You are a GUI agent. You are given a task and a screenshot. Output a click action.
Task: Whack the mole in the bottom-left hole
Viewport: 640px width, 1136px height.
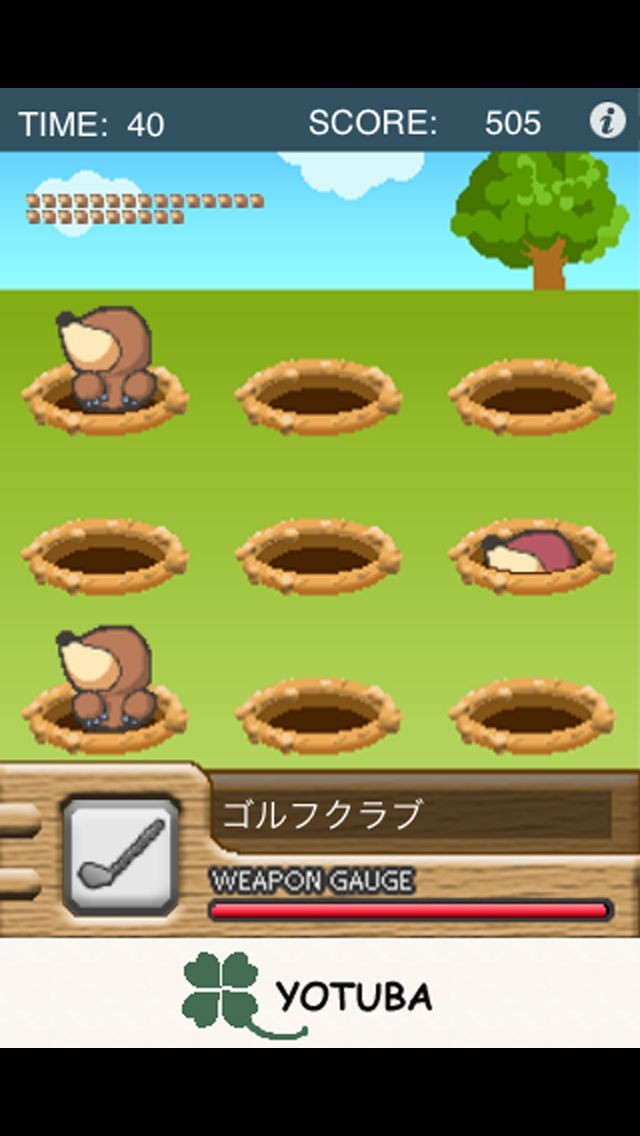point(104,677)
